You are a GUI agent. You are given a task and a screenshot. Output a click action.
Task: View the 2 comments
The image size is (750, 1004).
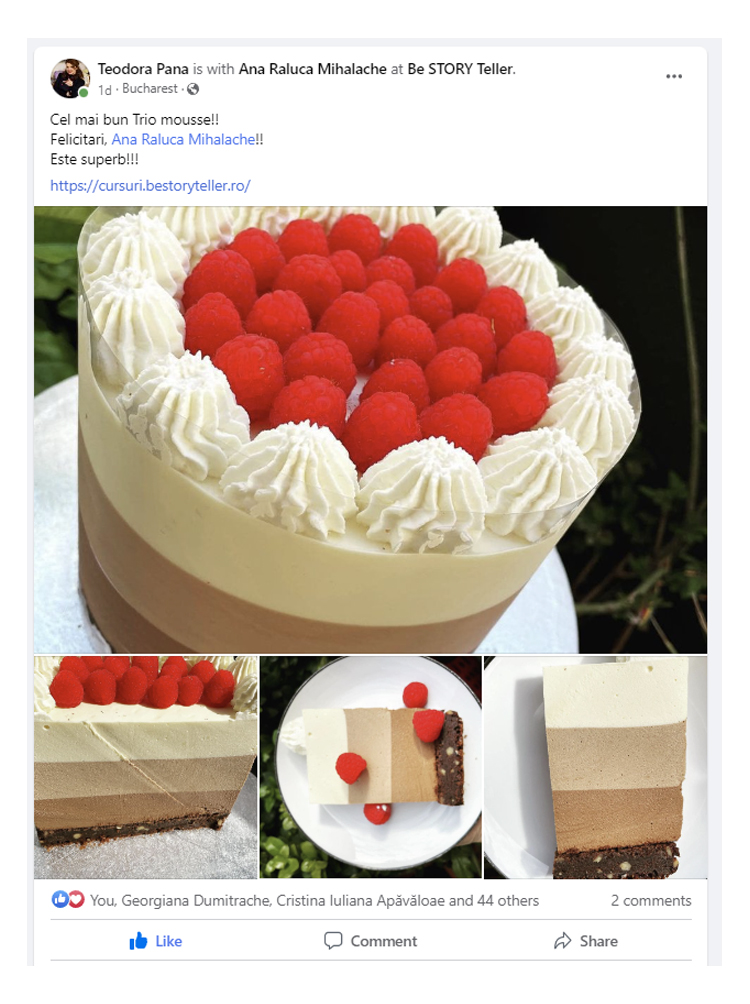pos(651,900)
